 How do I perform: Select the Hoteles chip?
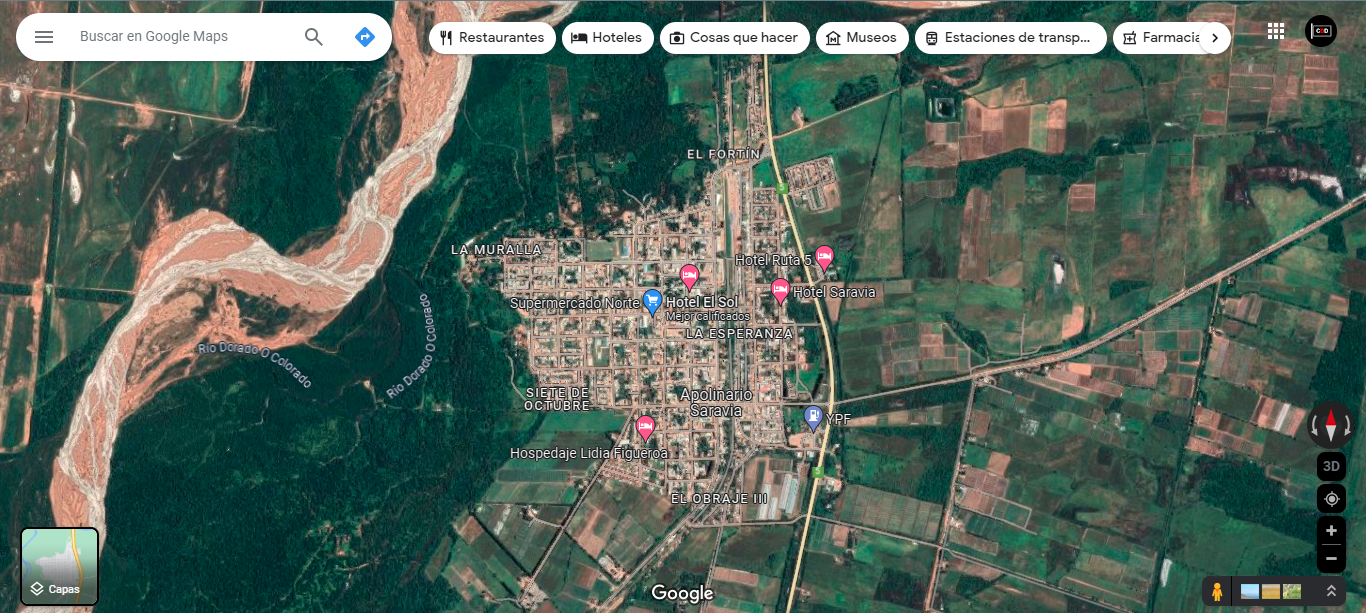point(607,38)
